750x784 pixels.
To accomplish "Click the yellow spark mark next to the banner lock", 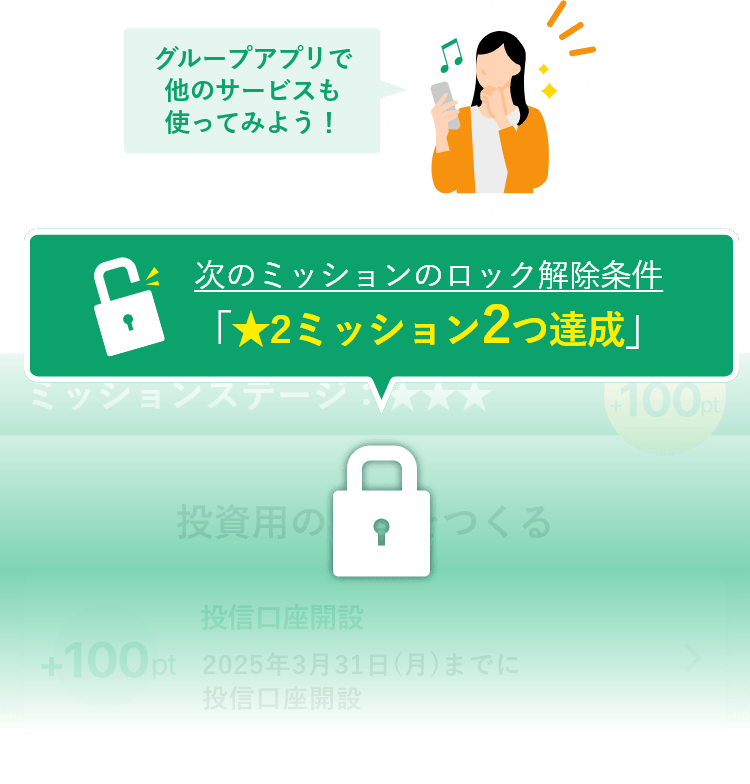I will [152, 272].
